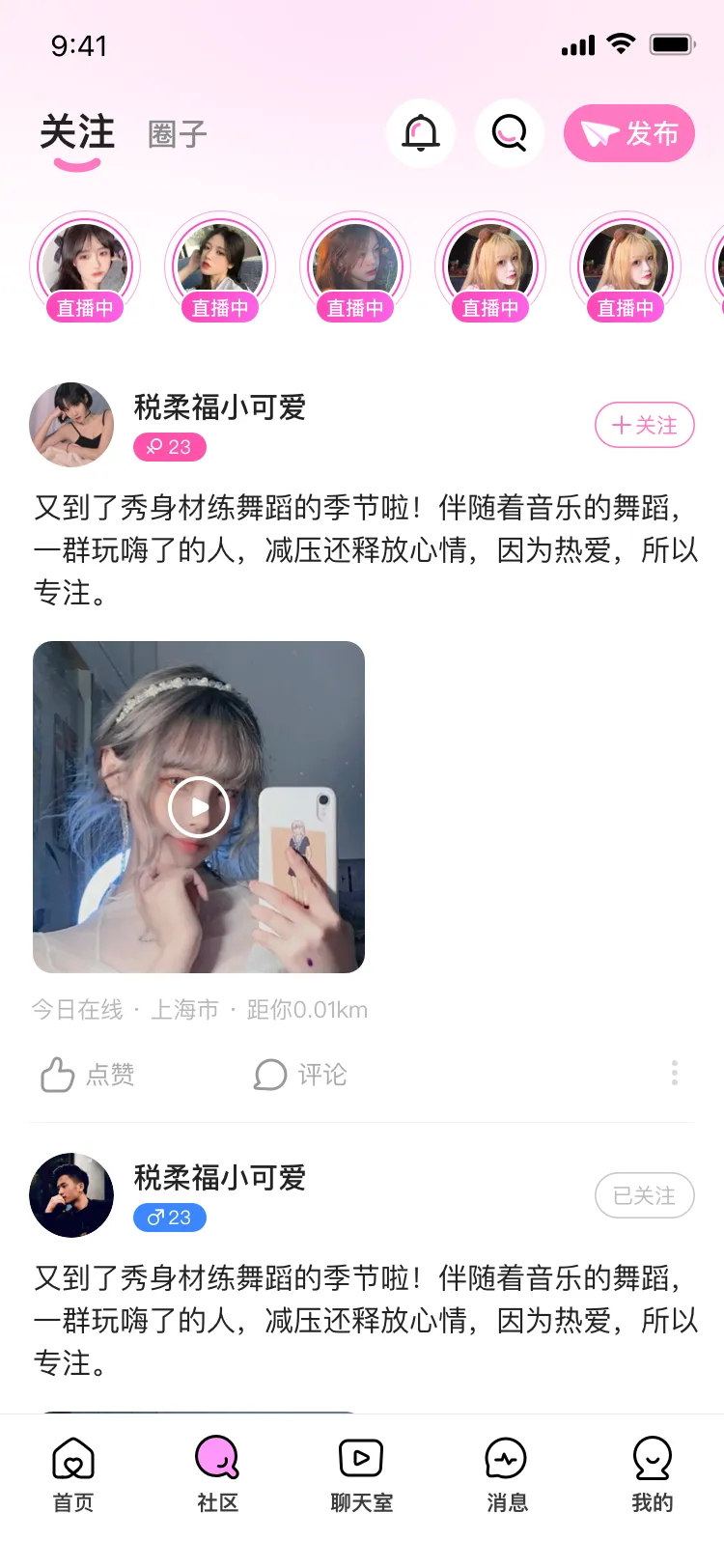Image resolution: width=724 pixels, height=1568 pixels.
Task: Like the dance post with 点赞
Action: click(85, 1074)
